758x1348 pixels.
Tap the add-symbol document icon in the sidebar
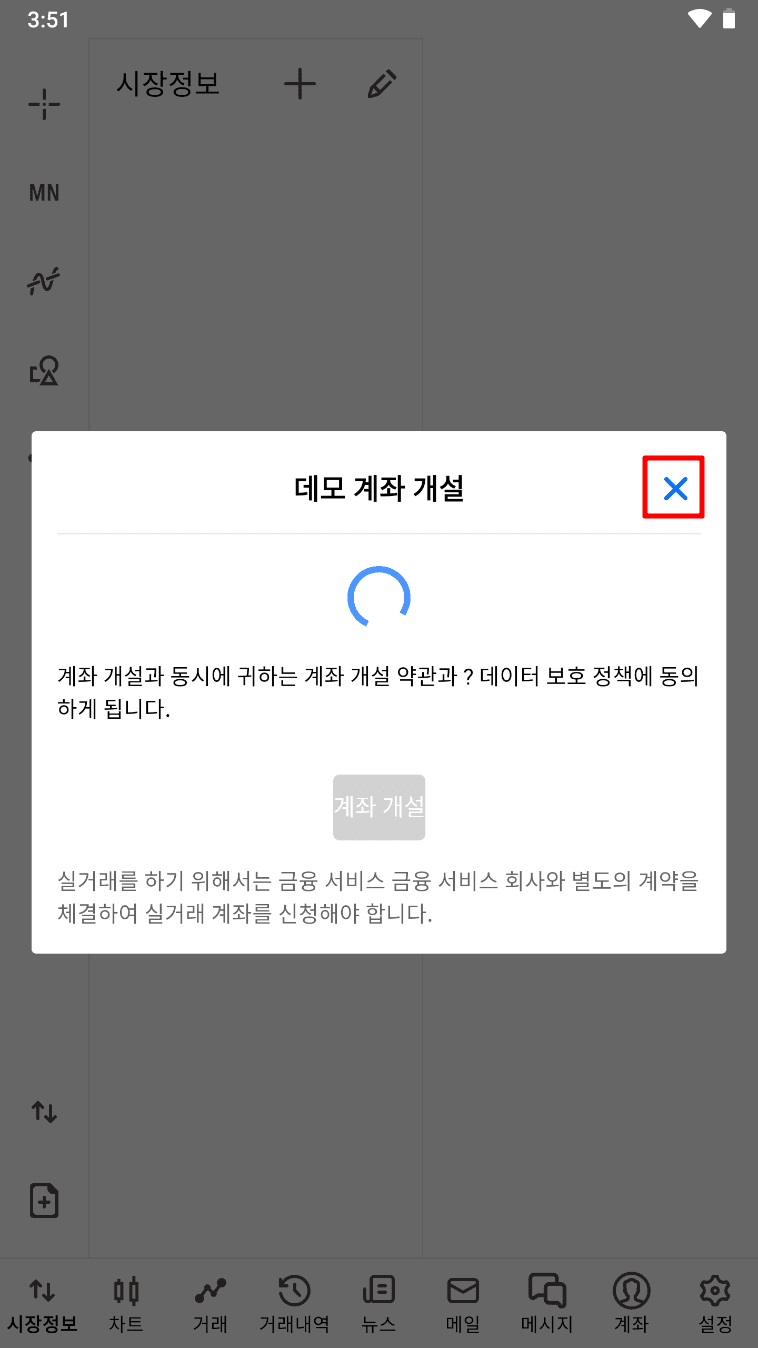[43, 1199]
